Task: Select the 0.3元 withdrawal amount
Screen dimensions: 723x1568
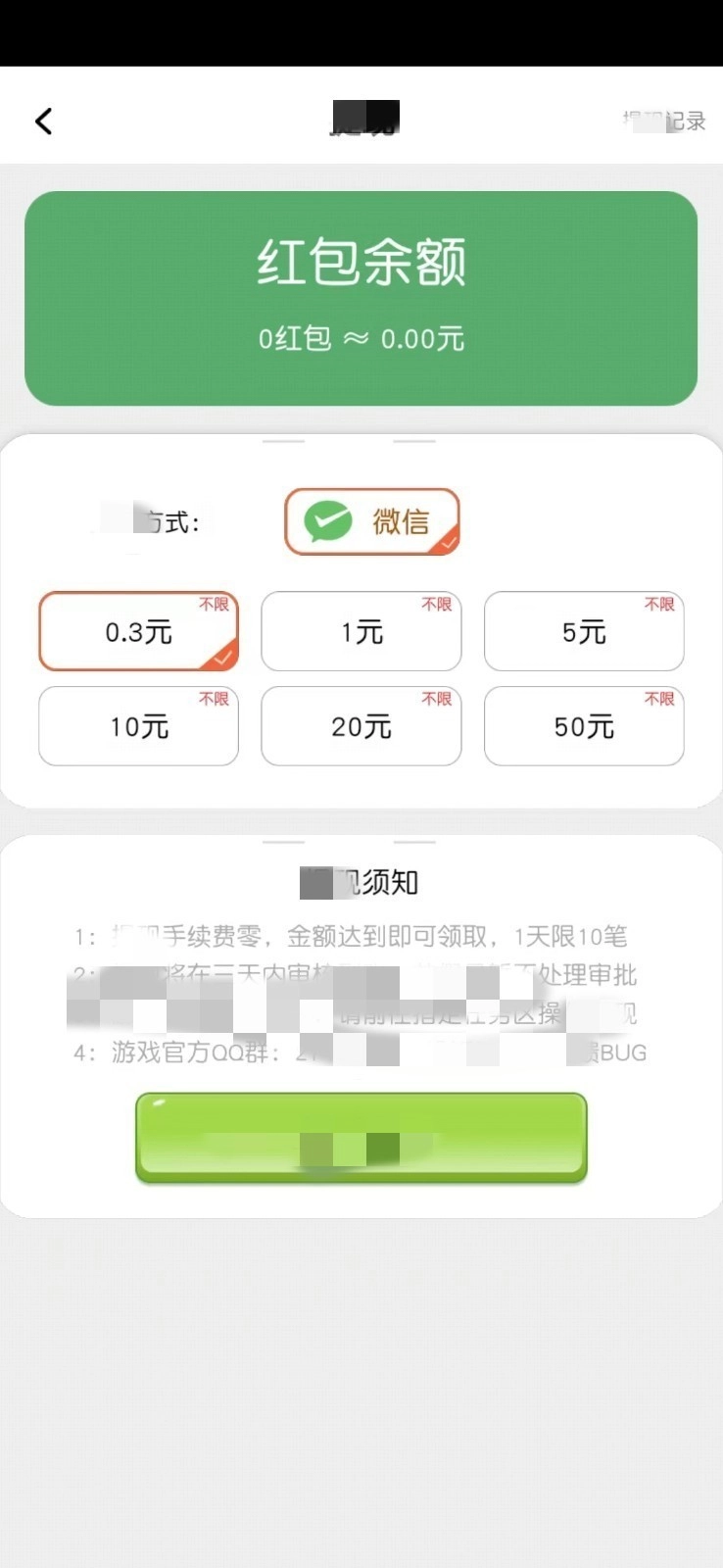Action: pos(137,632)
